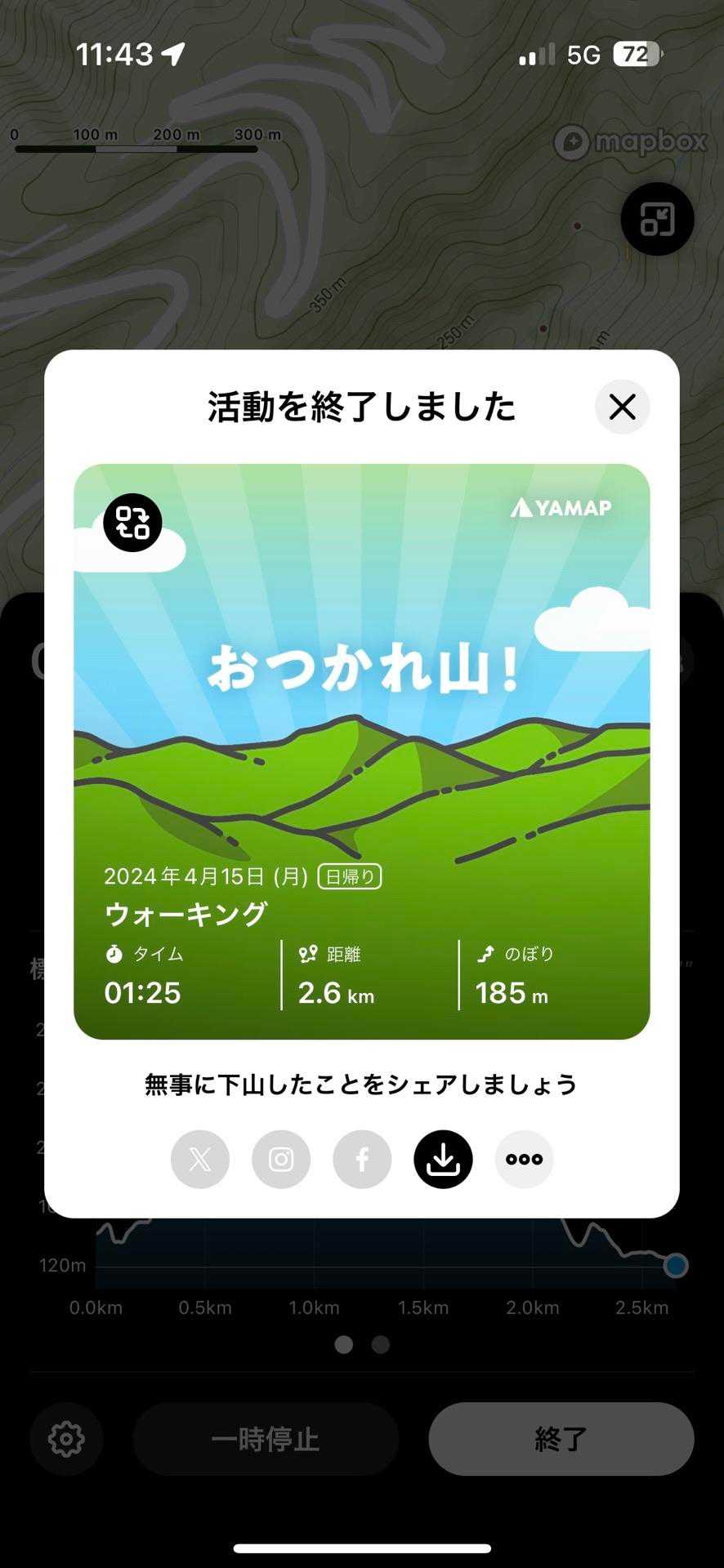Tap the map layout toggle icon
The width and height of the screenshot is (724, 1568).
click(657, 220)
